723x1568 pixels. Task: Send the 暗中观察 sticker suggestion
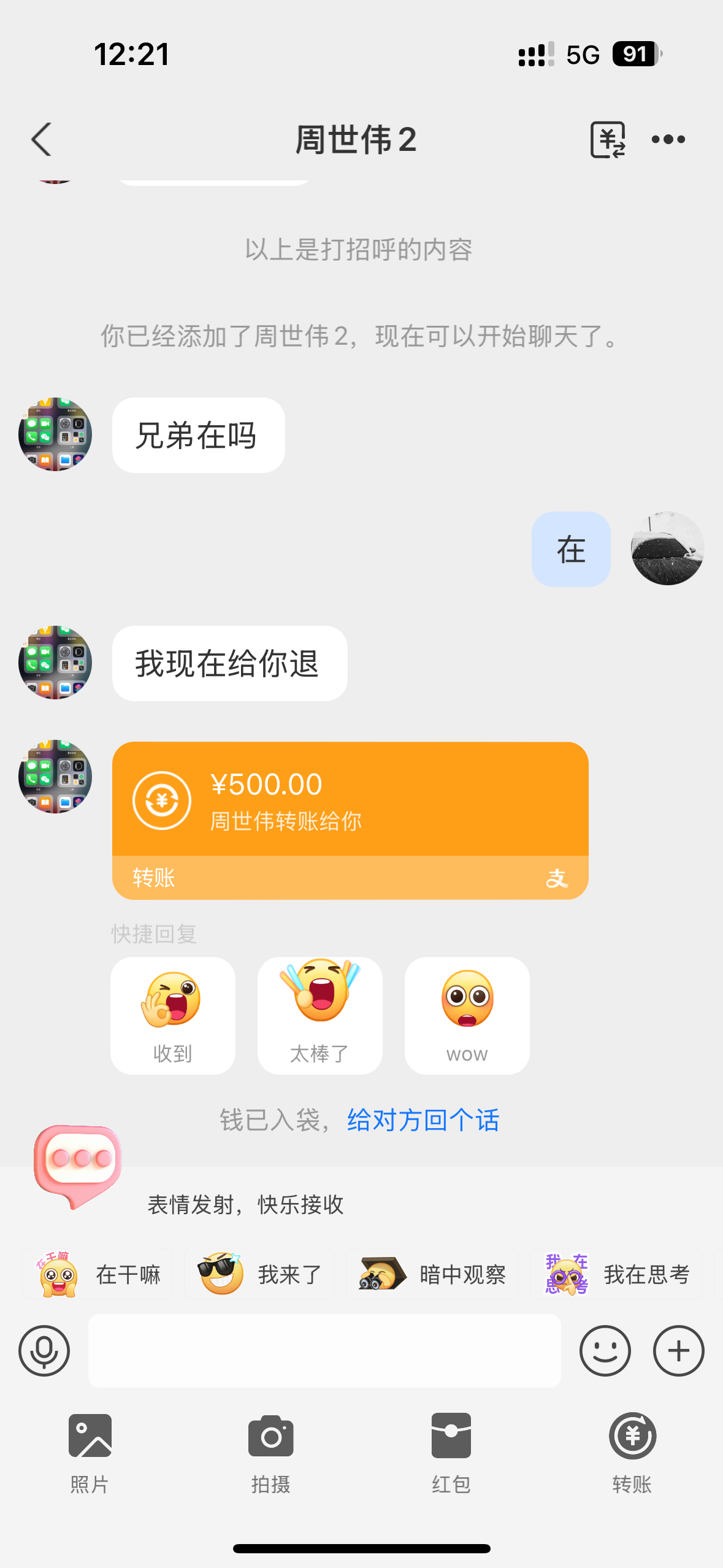pos(432,1274)
